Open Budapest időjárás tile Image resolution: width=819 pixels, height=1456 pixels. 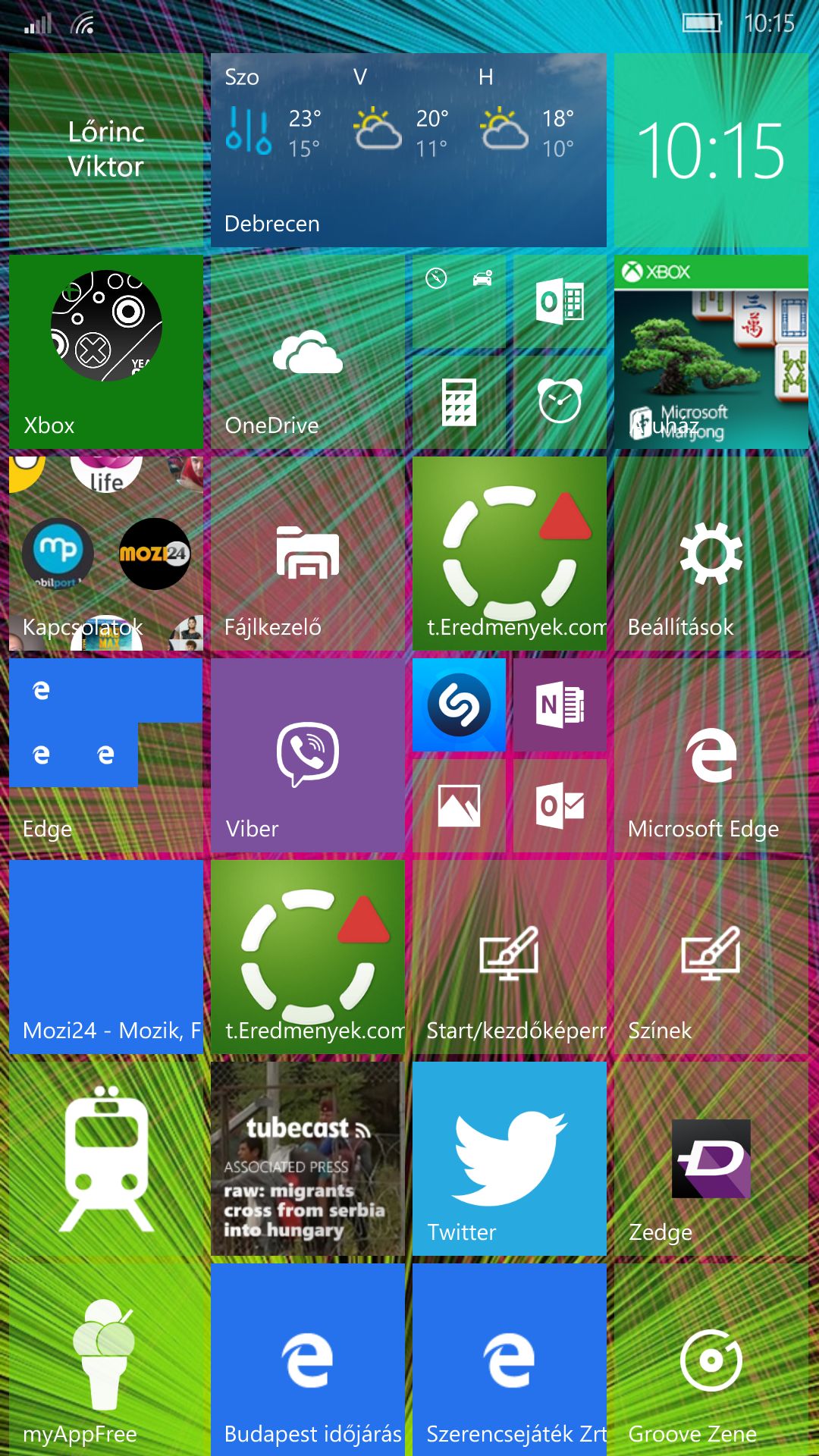(308, 1360)
